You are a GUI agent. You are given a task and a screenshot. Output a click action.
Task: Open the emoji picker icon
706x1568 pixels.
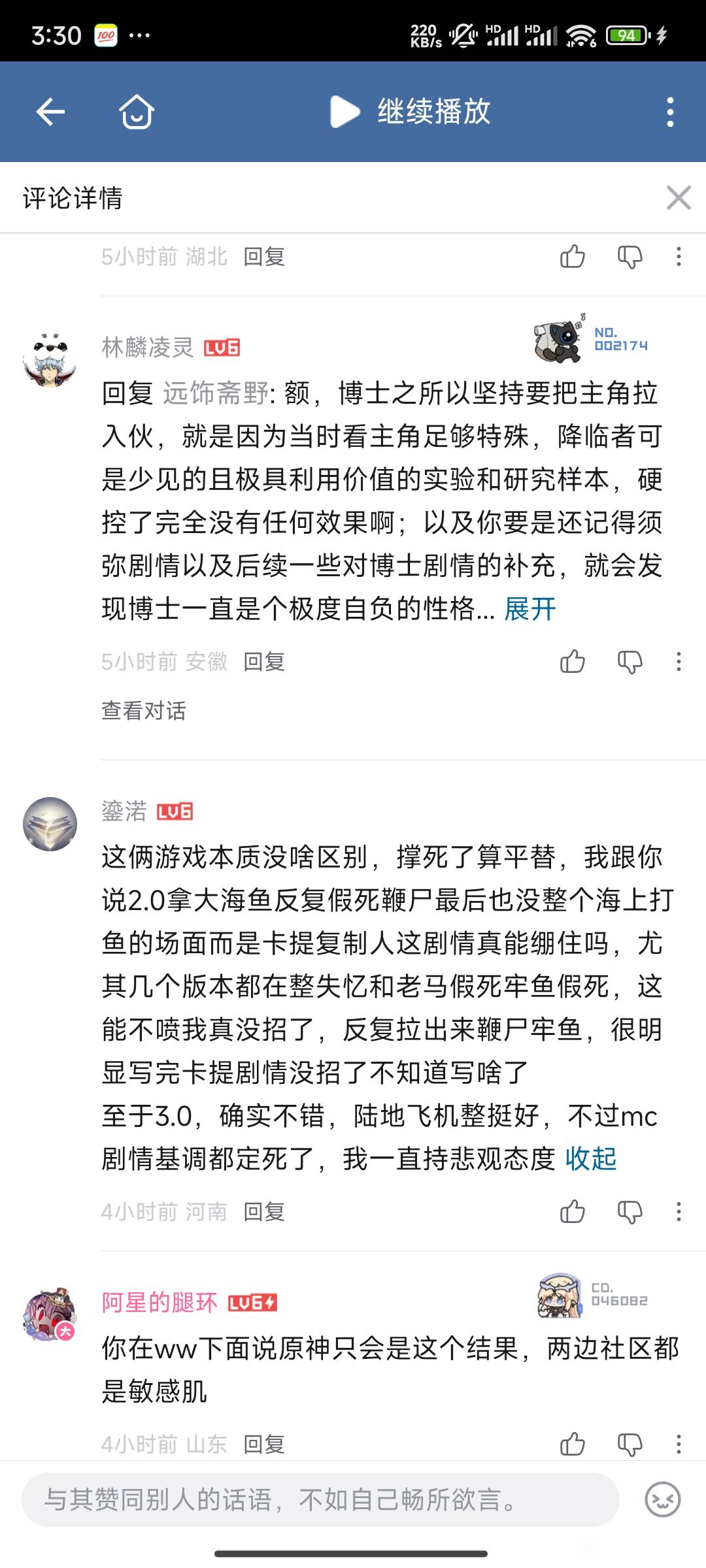pos(662,1499)
